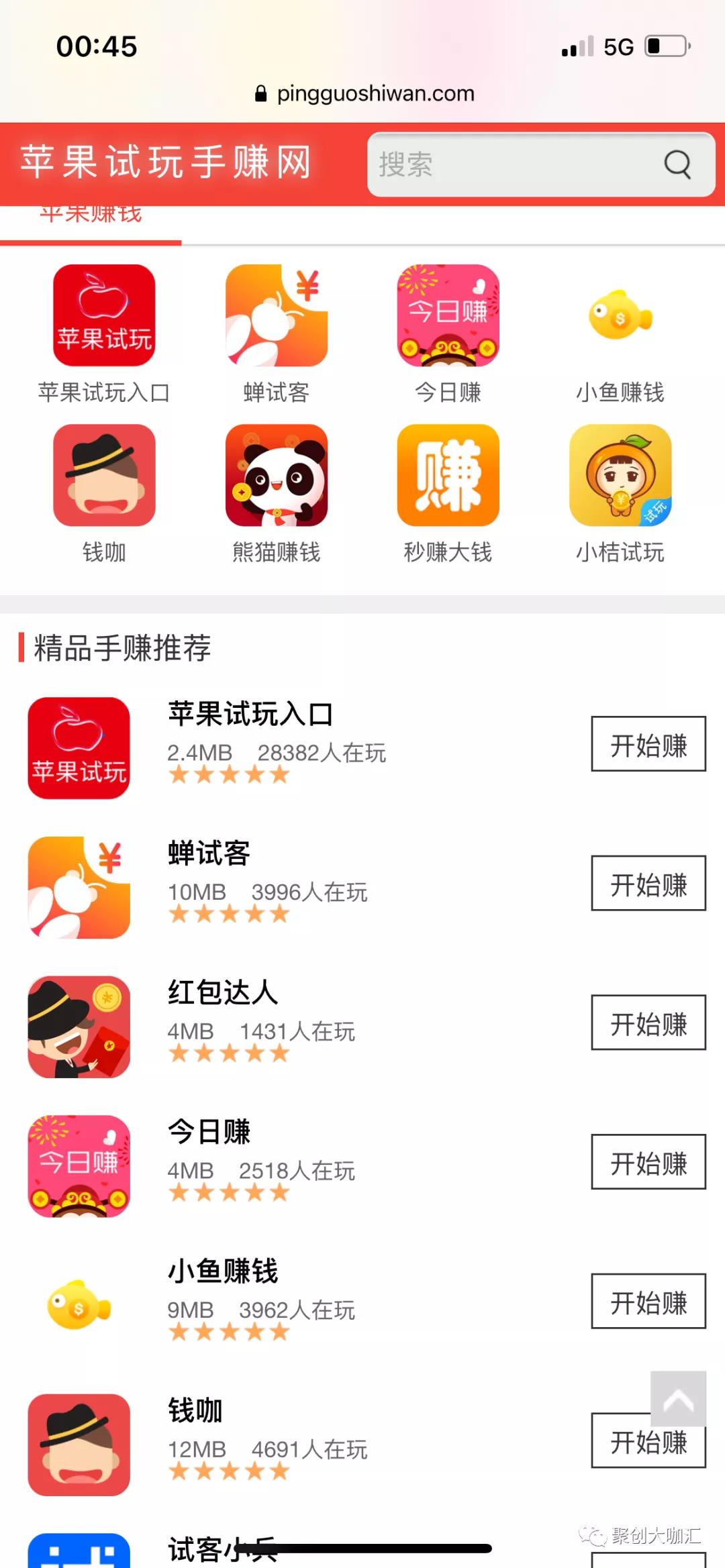Open the 小桔试玩 grid icon
Viewport: 725px width, 1568px height.
point(620,475)
